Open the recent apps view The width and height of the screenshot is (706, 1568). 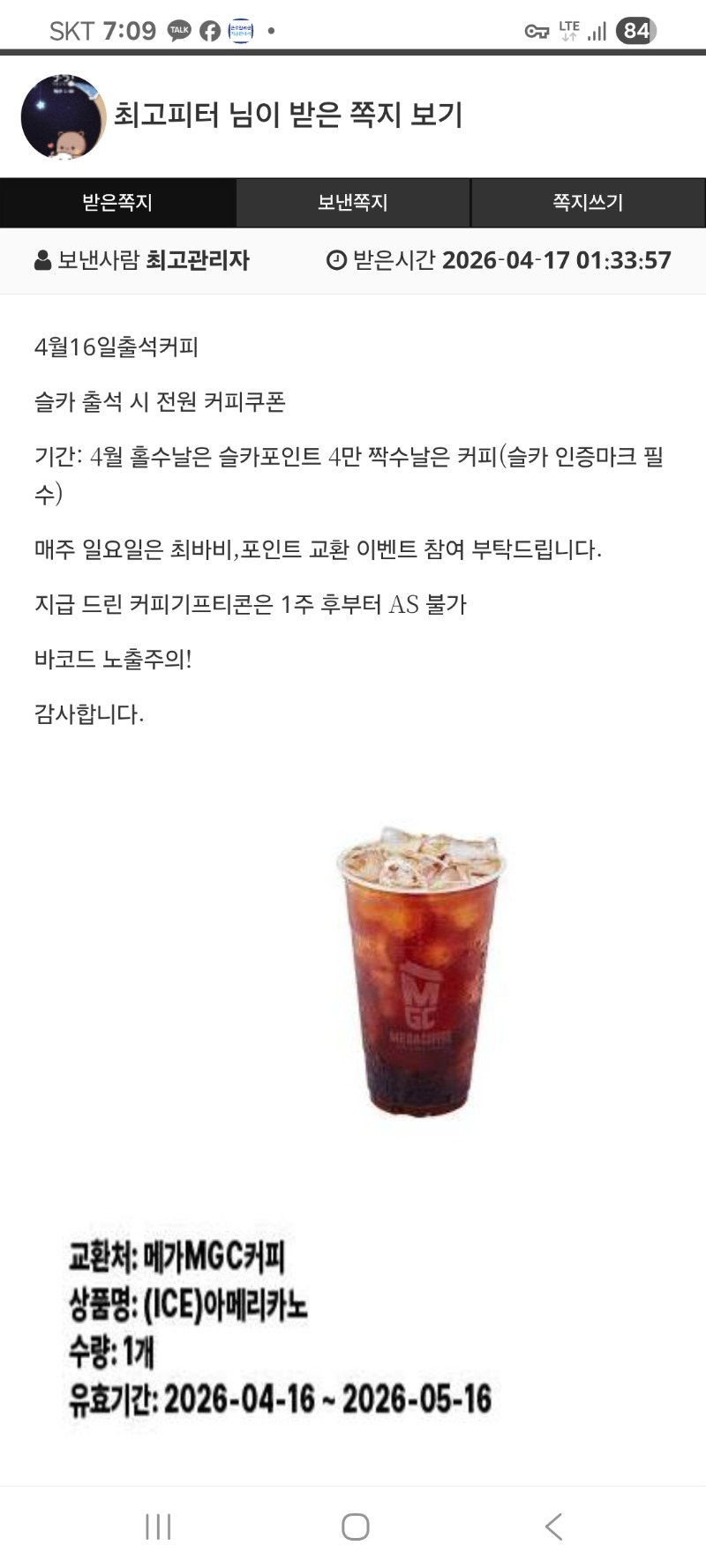(158, 1527)
